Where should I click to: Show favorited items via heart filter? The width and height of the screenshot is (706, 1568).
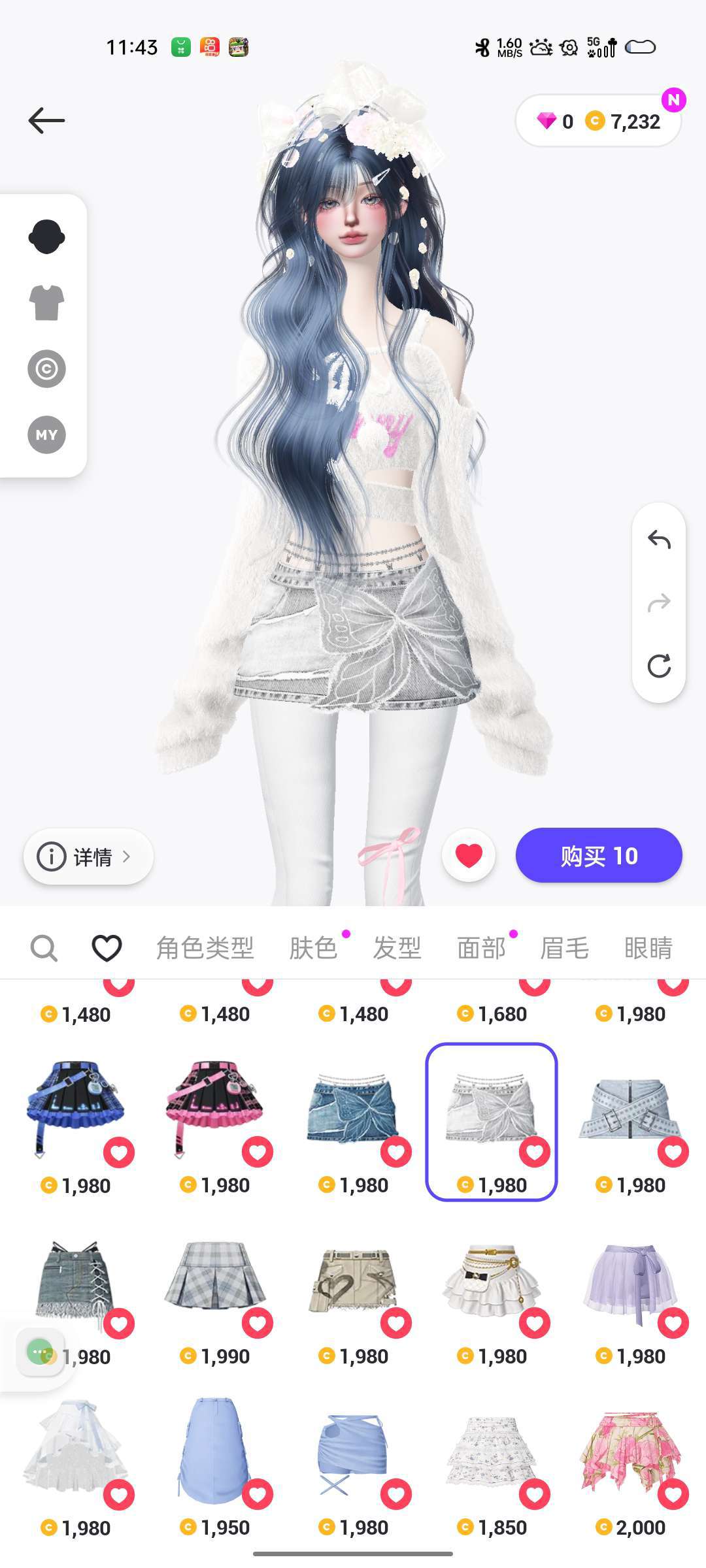[107, 948]
